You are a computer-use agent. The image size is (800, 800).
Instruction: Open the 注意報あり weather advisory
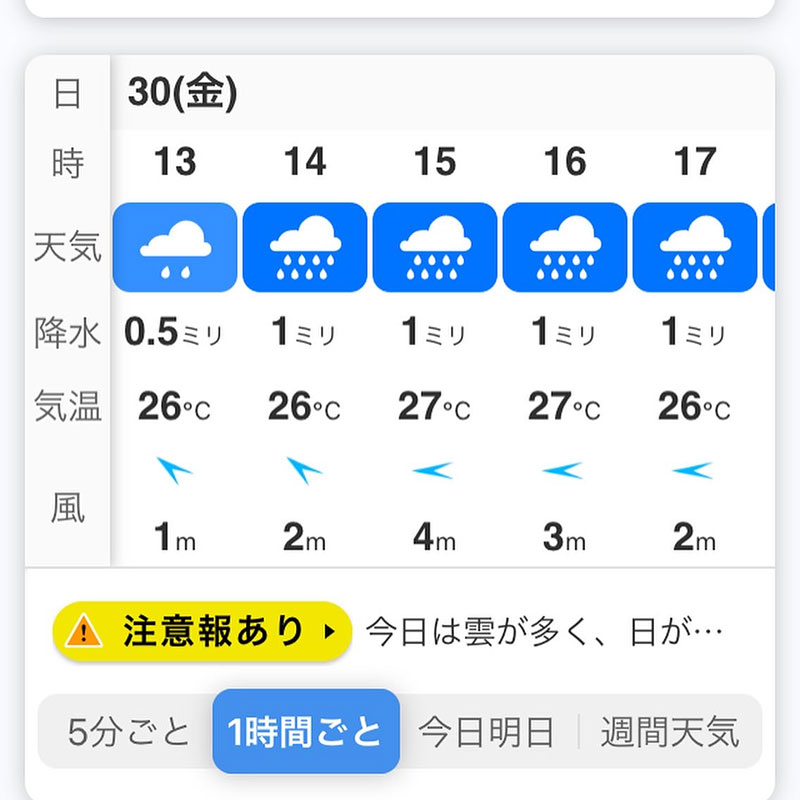coord(202,631)
